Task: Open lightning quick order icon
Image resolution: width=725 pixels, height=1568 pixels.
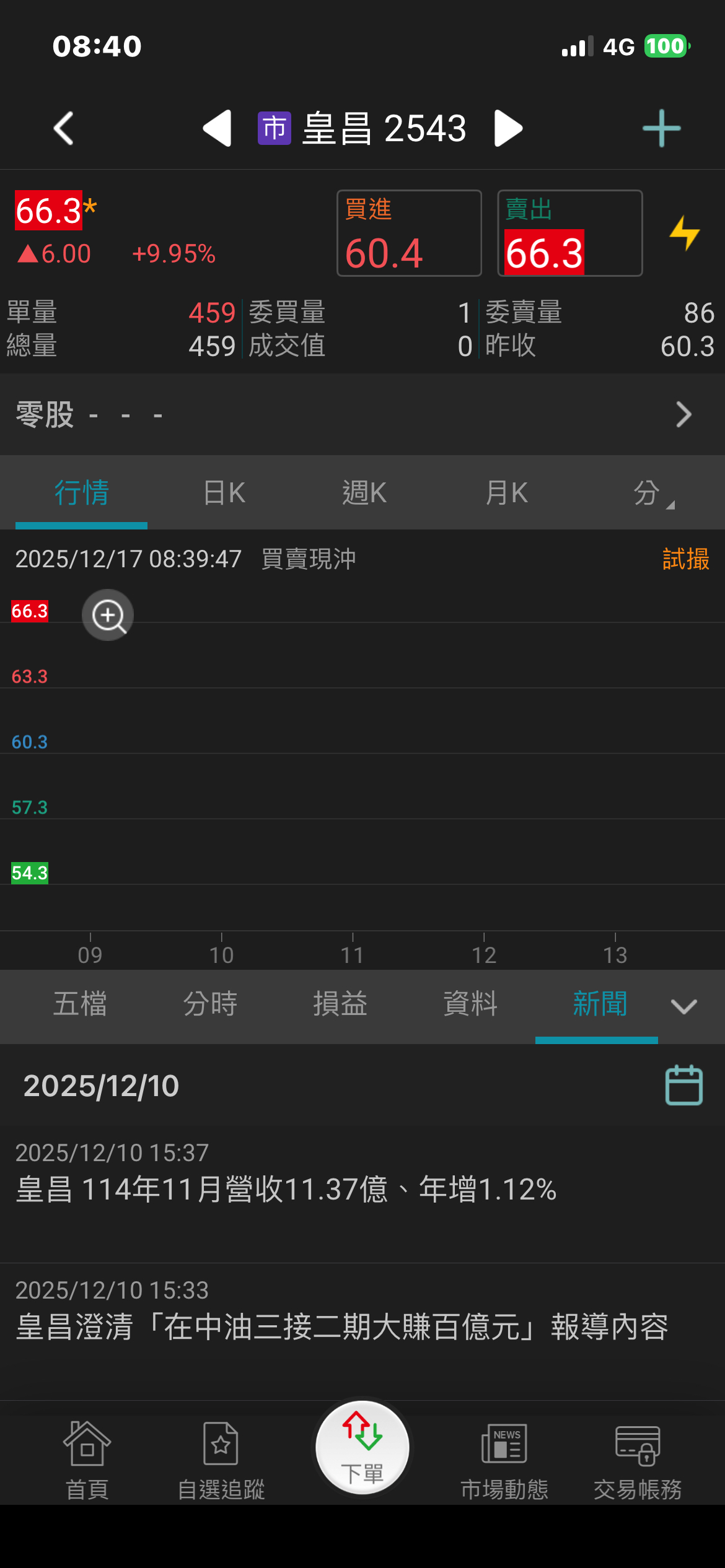Action: 684,233
